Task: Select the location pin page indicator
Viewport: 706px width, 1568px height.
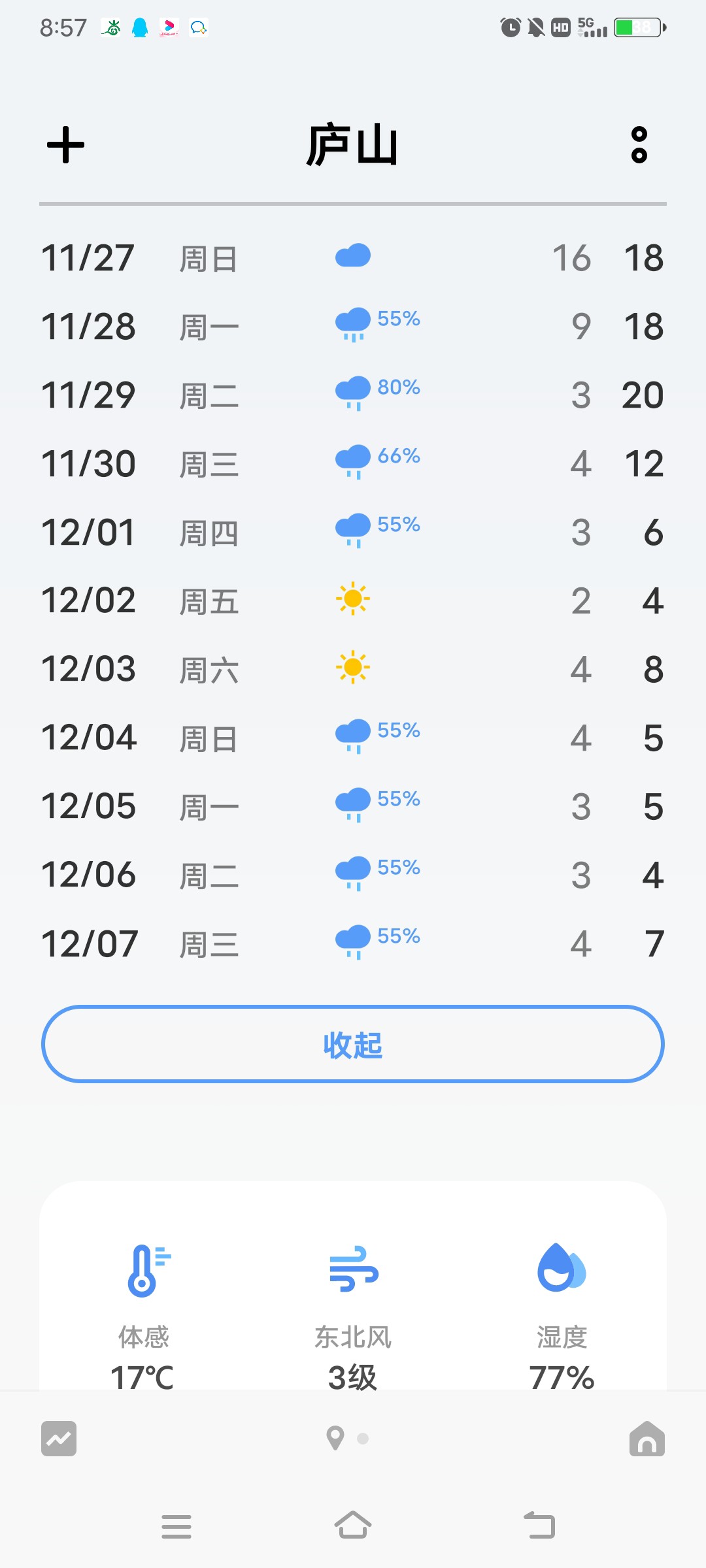Action: coord(335,1438)
